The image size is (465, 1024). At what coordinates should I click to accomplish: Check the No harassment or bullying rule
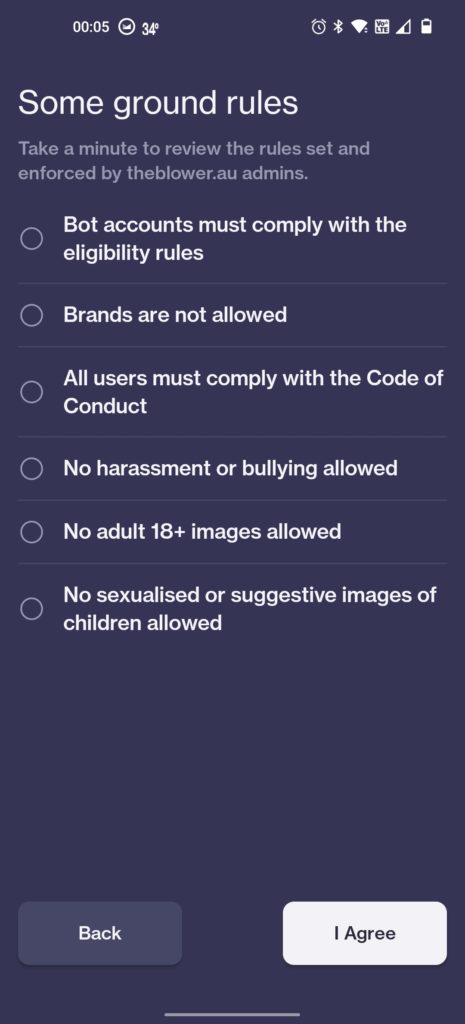click(31, 468)
